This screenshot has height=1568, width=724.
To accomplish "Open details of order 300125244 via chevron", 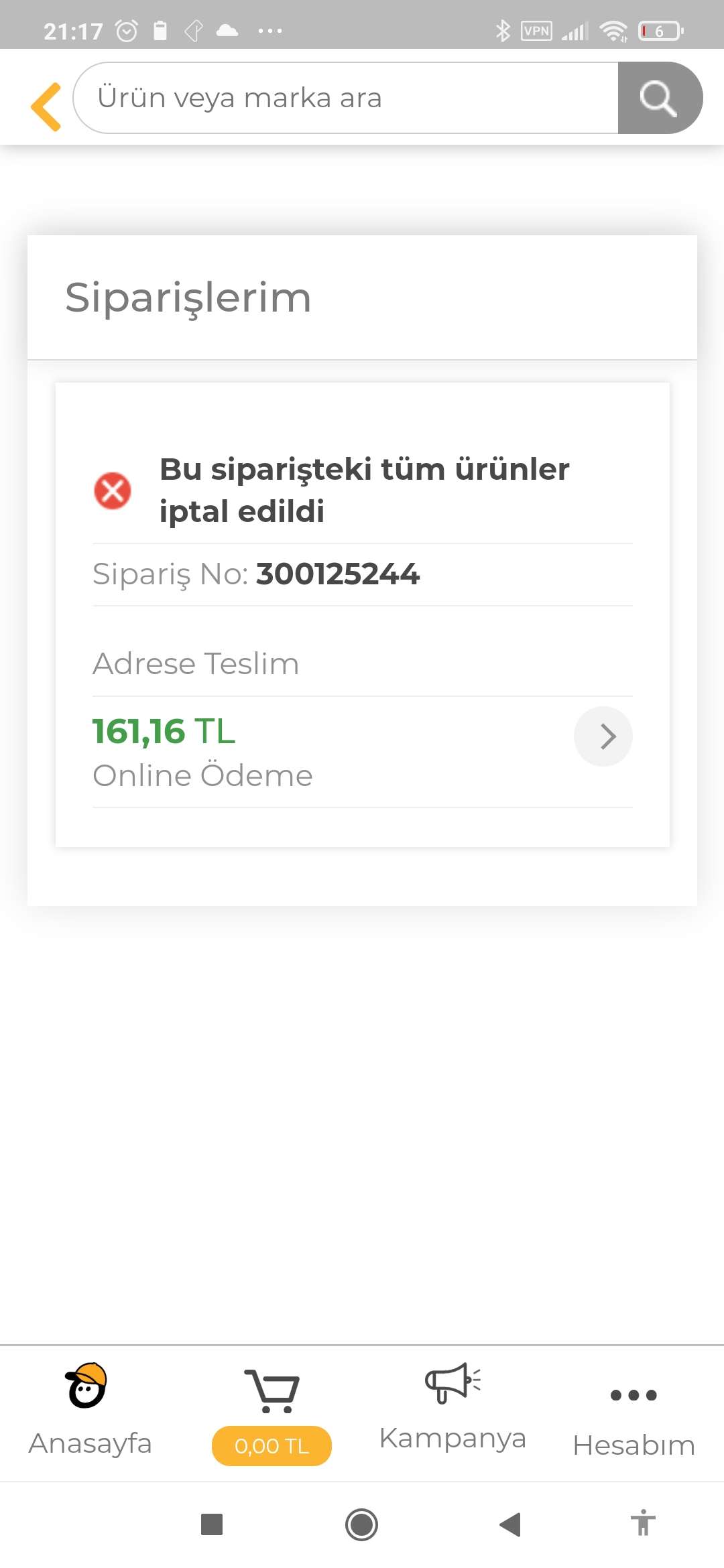I will click(603, 736).
